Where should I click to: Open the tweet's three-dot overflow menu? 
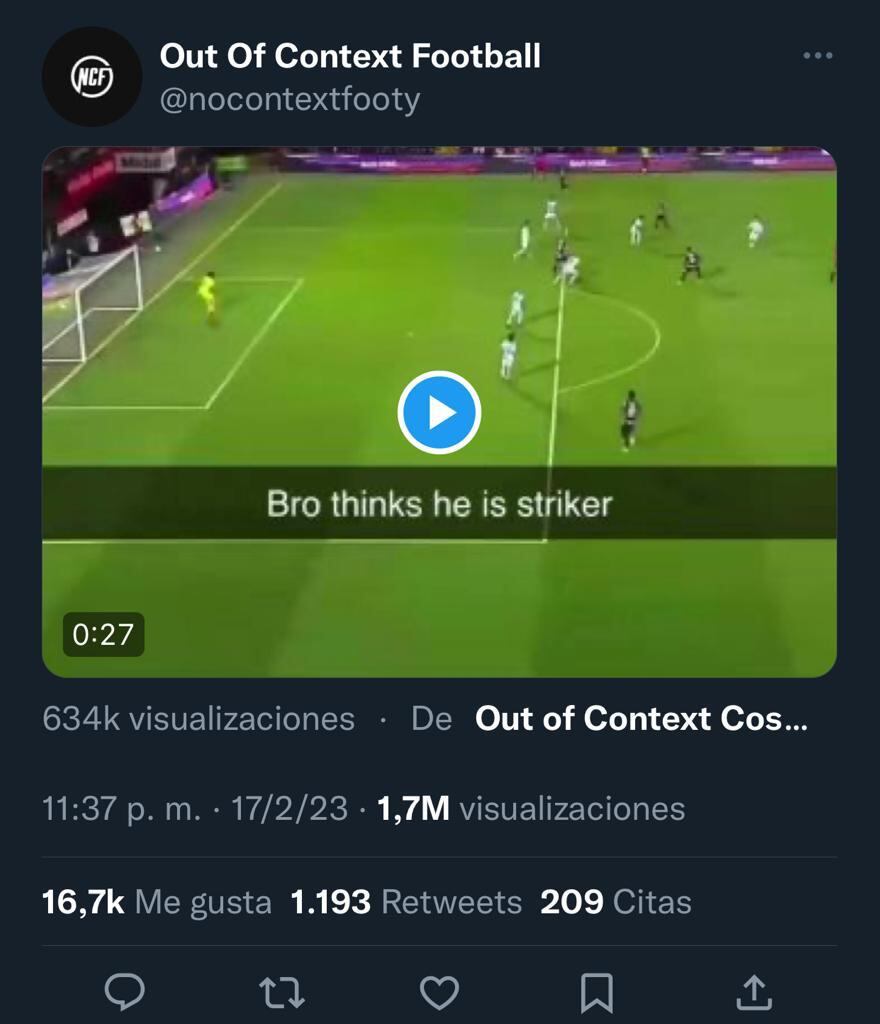tap(817, 56)
